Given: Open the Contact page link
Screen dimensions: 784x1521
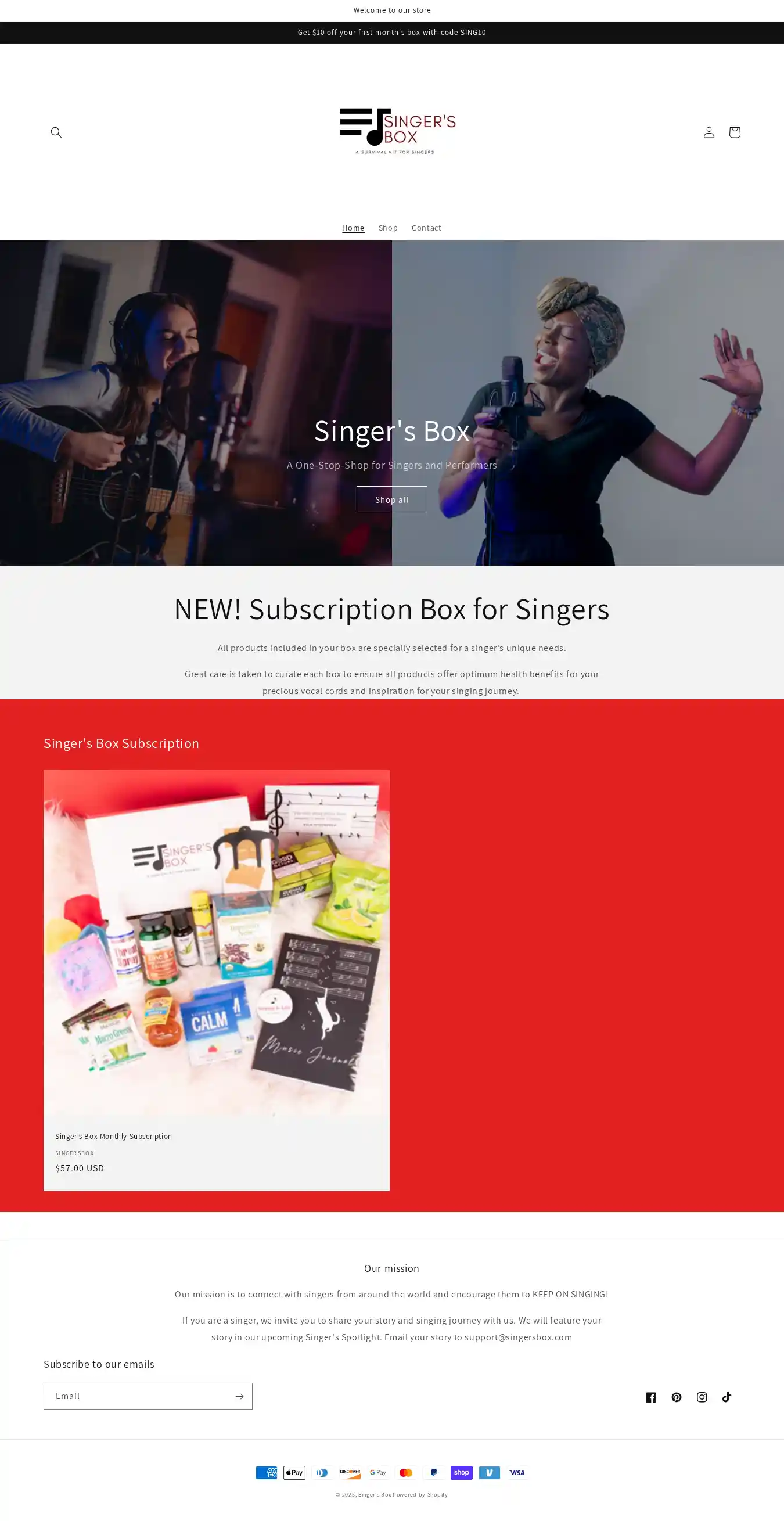Looking at the screenshot, I should (426, 228).
